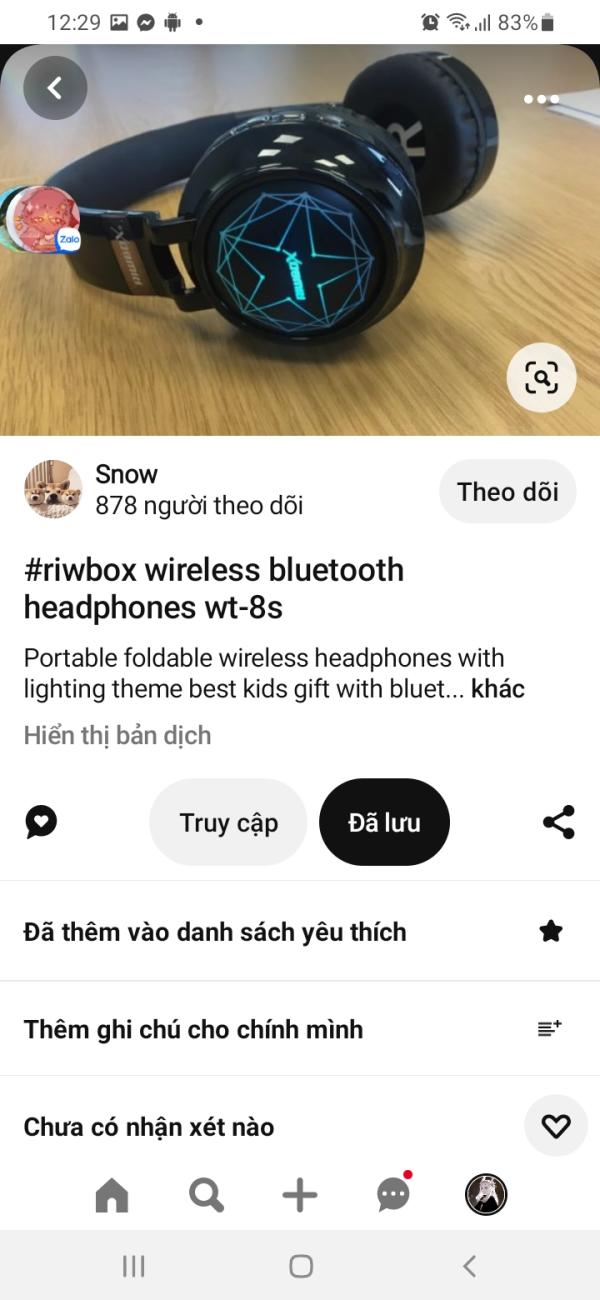Visit the pin's site with Truy cập

coord(228,822)
